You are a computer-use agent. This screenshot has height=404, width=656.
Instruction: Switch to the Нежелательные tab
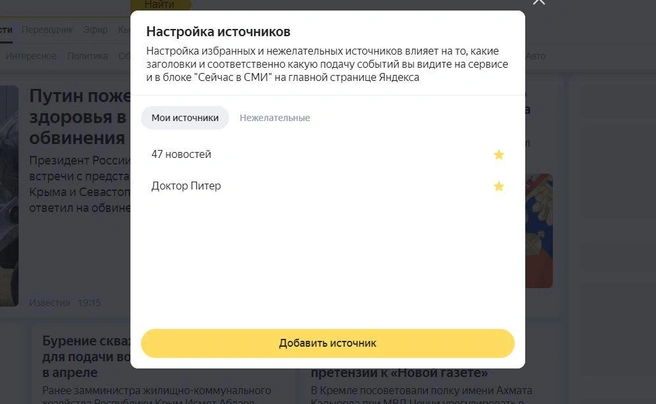(274, 118)
